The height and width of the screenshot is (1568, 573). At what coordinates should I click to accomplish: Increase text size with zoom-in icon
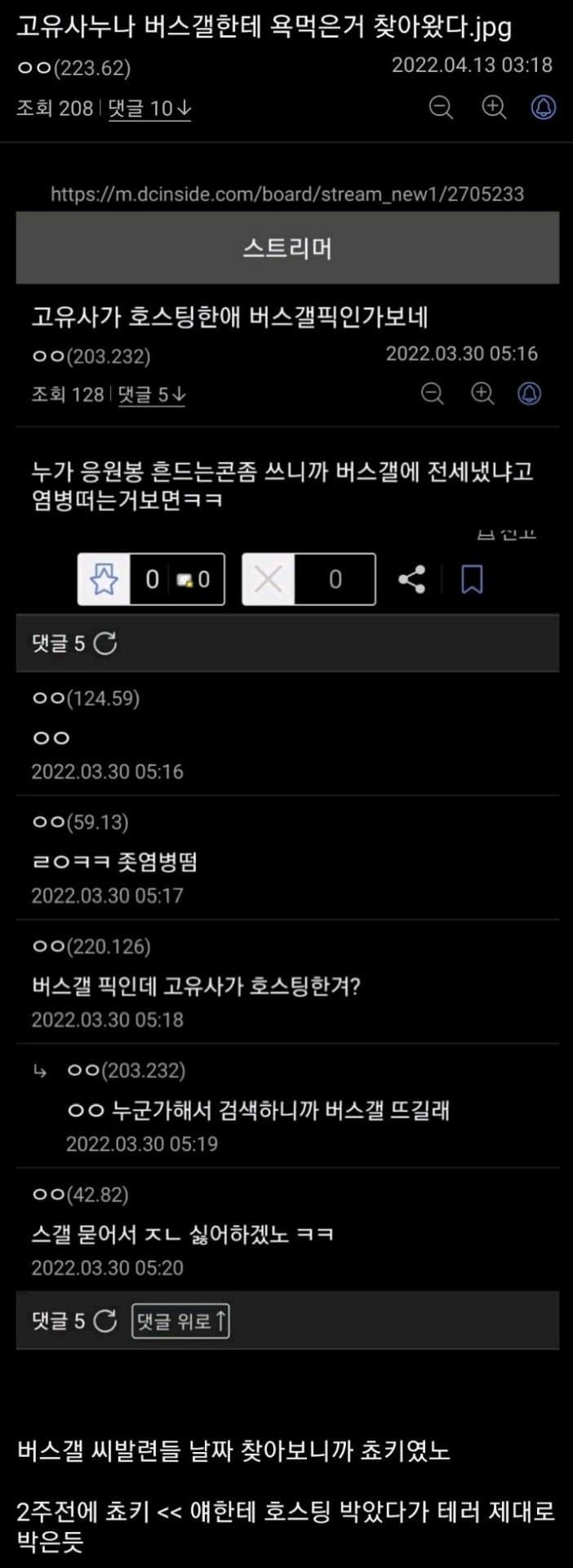493,108
